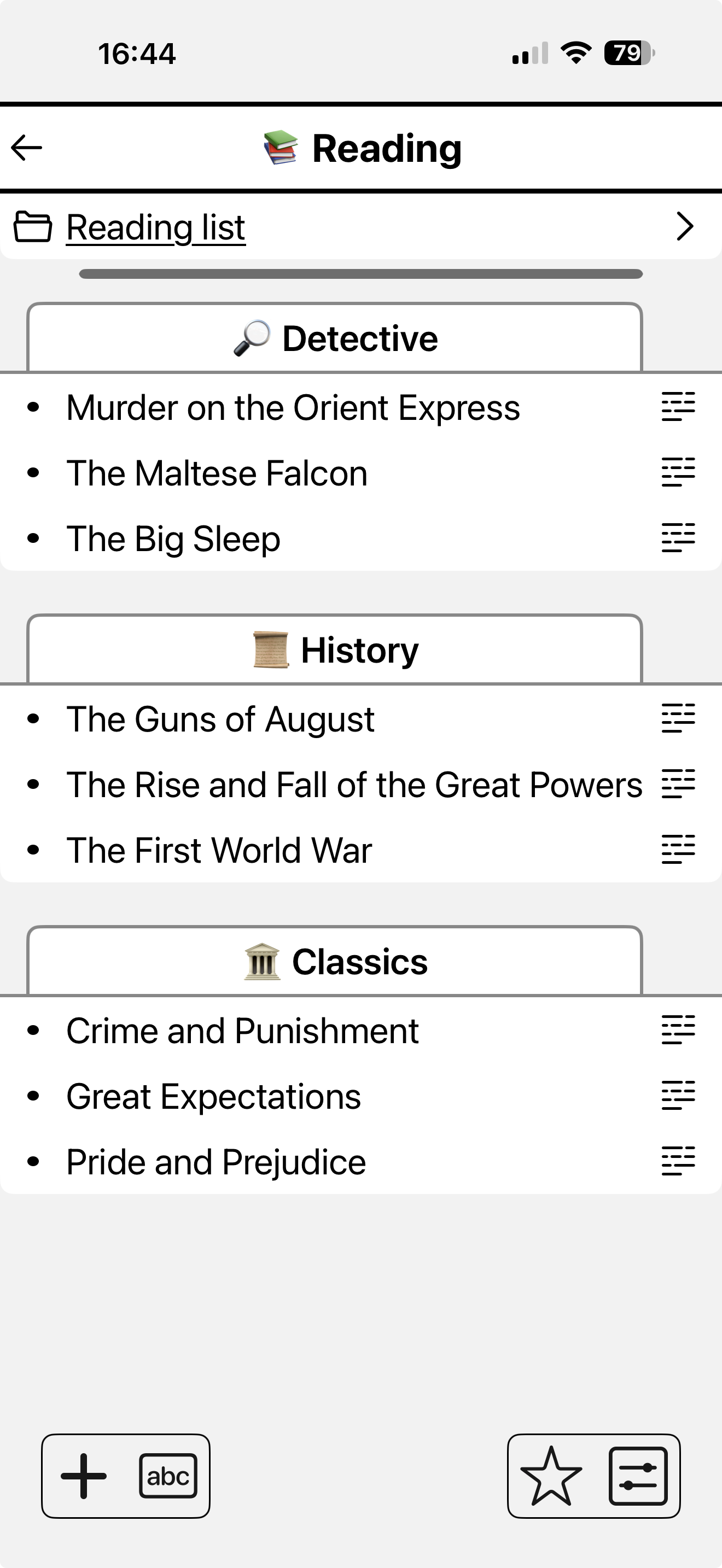
Task: Open Crime and Punishment
Action: coord(242,1031)
